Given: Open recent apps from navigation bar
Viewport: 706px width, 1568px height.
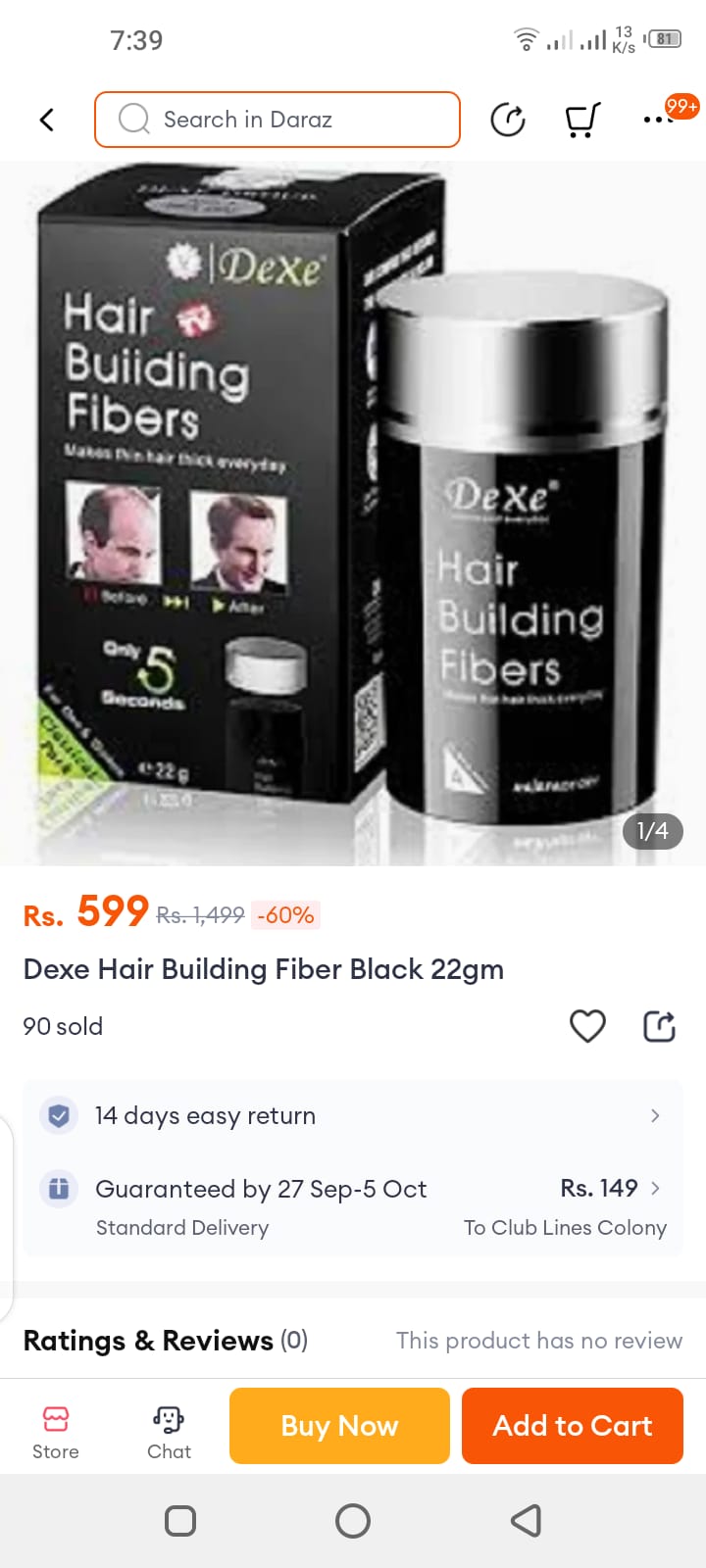Looking at the screenshot, I should point(180,1521).
